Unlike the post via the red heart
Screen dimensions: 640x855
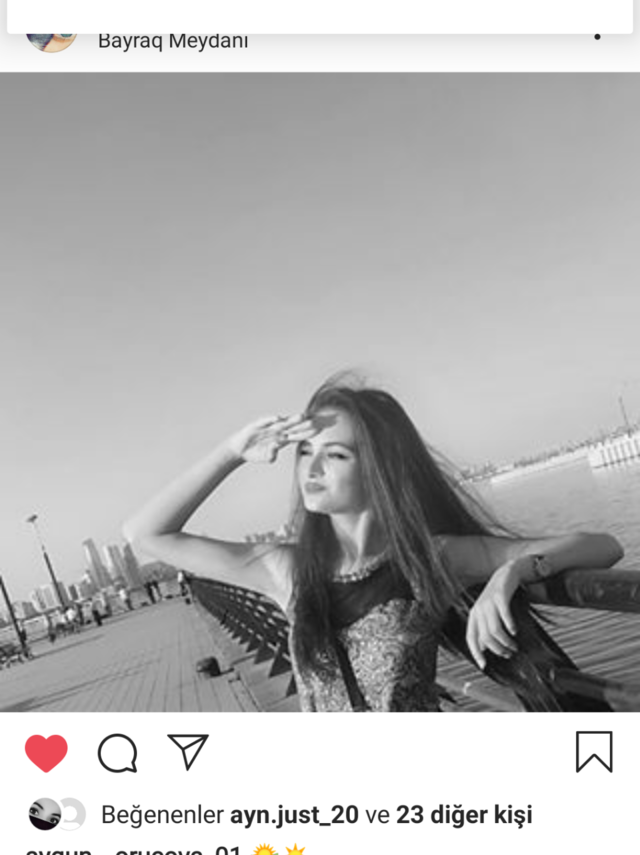(x=46, y=753)
